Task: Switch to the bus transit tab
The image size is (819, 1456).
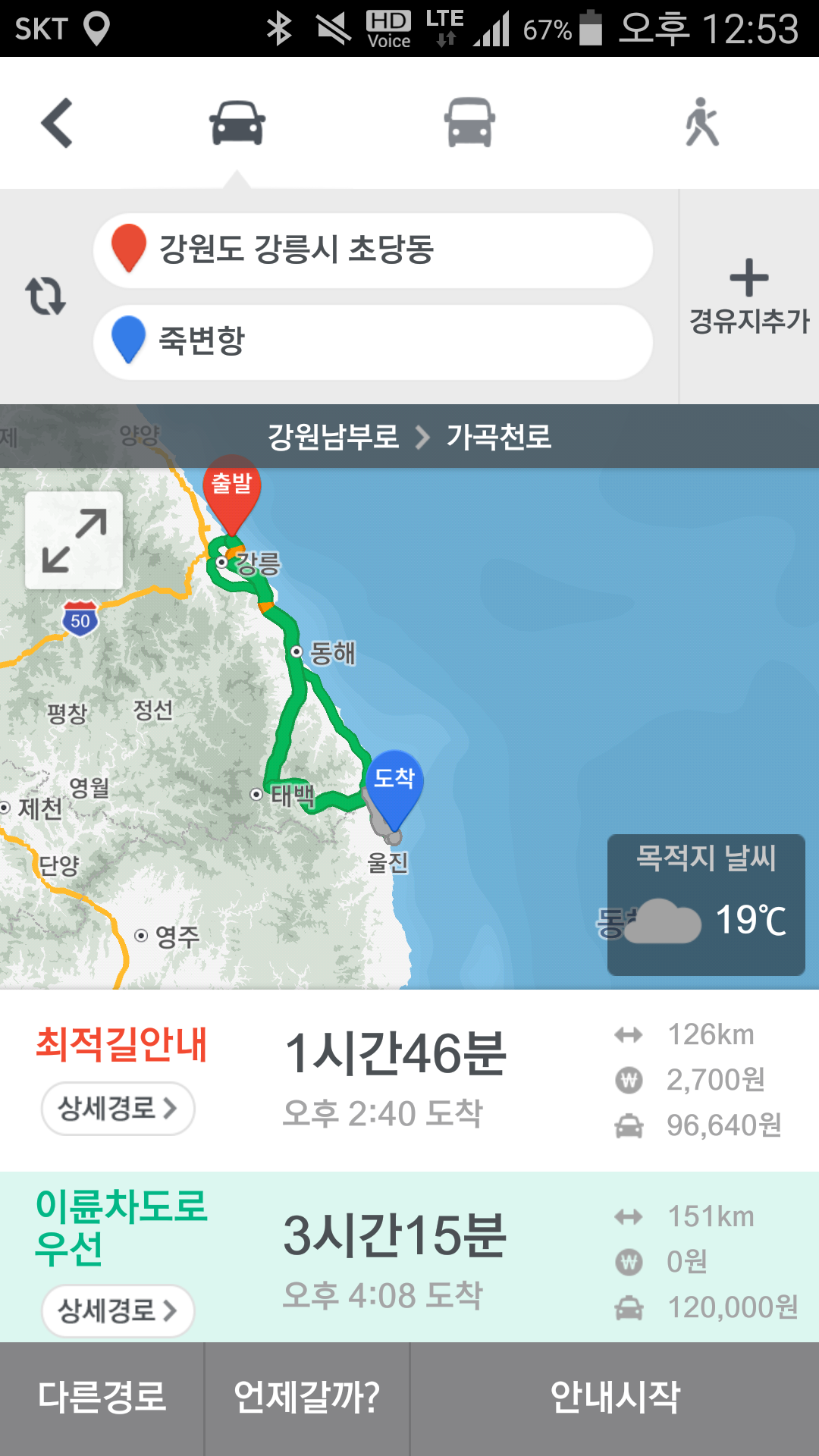Action: (x=469, y=123)
